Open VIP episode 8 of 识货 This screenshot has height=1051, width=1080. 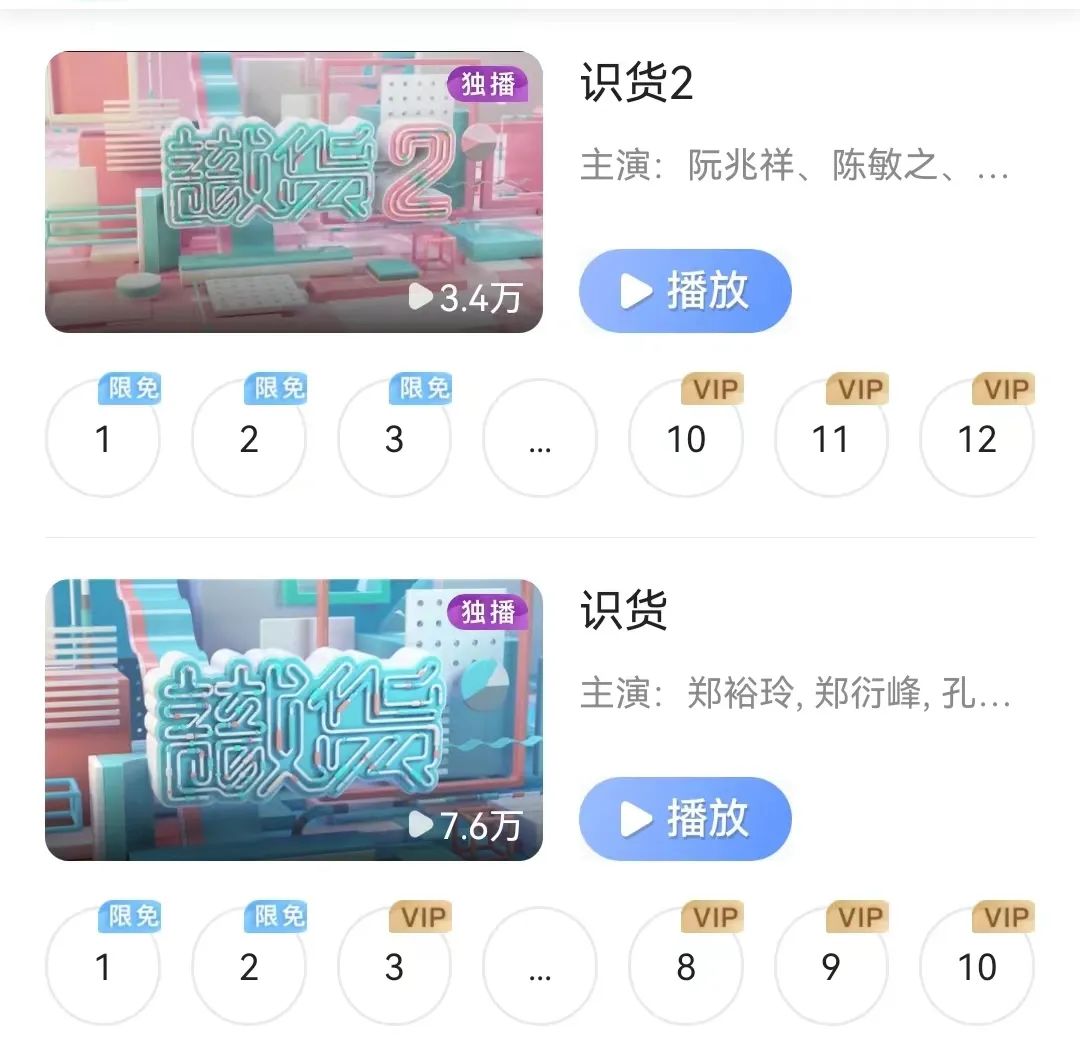pyautogui.click(x=686, y=966)
